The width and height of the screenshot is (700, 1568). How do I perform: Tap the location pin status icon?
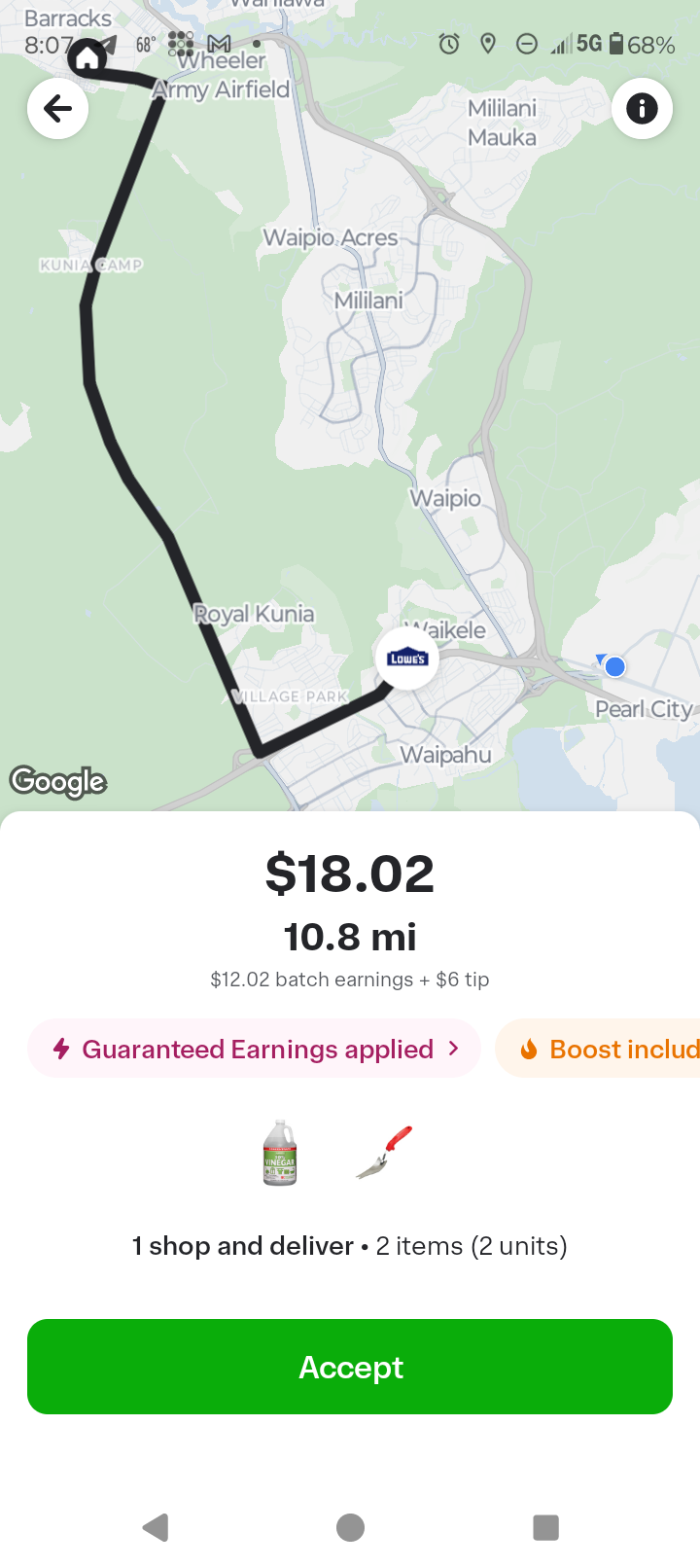pyautogui.click(x=487, y=45)
